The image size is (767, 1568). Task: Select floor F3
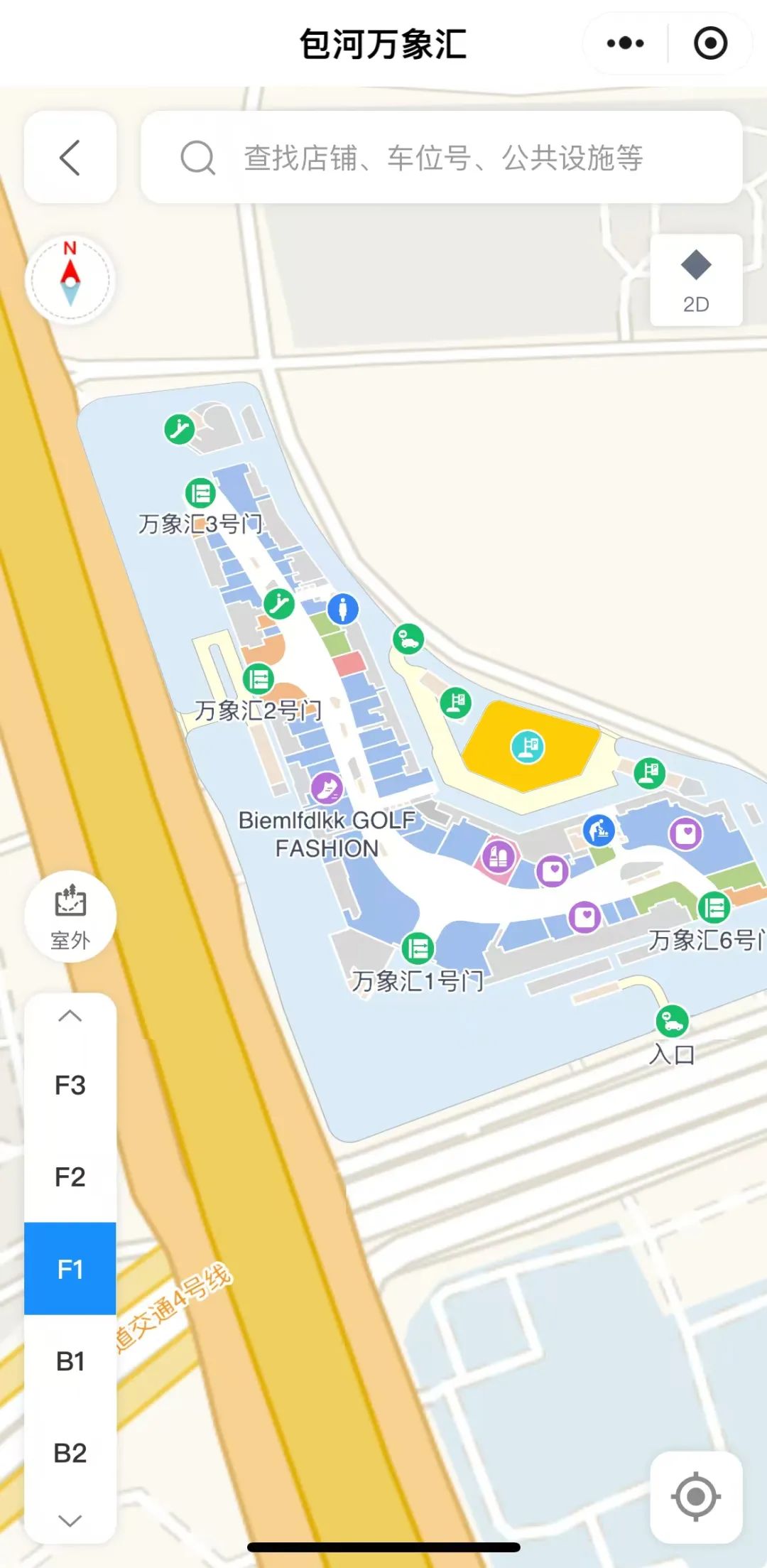coord(70,1086)
